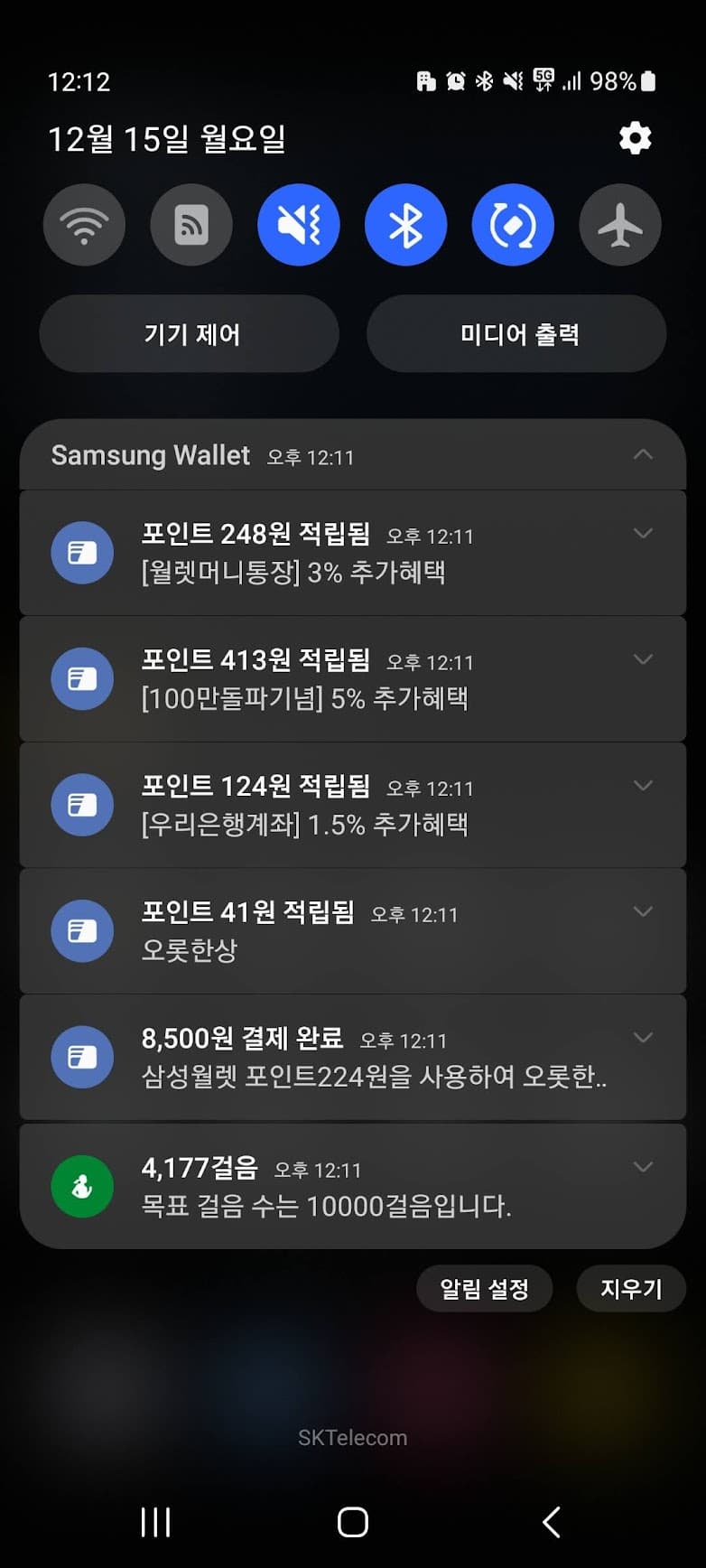Open 기기 제어 (device control)
Image resolution: width=706 pixels, height=1568 pixels.
point(190,333)
